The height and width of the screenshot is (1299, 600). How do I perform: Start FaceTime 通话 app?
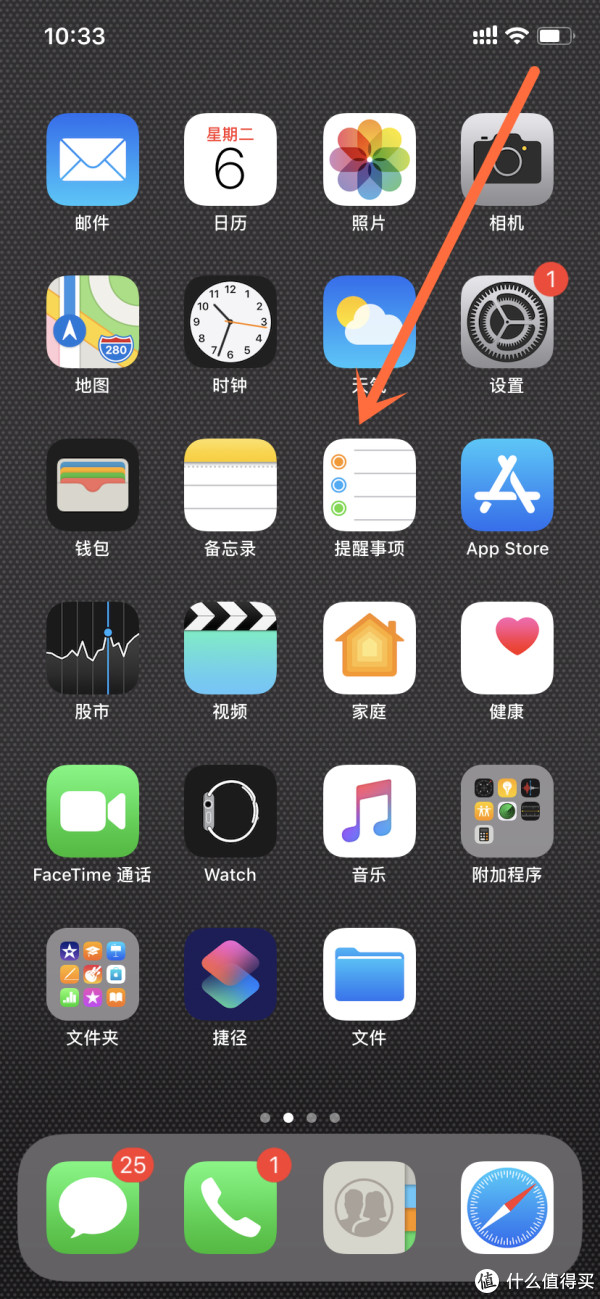coord(92,811)
